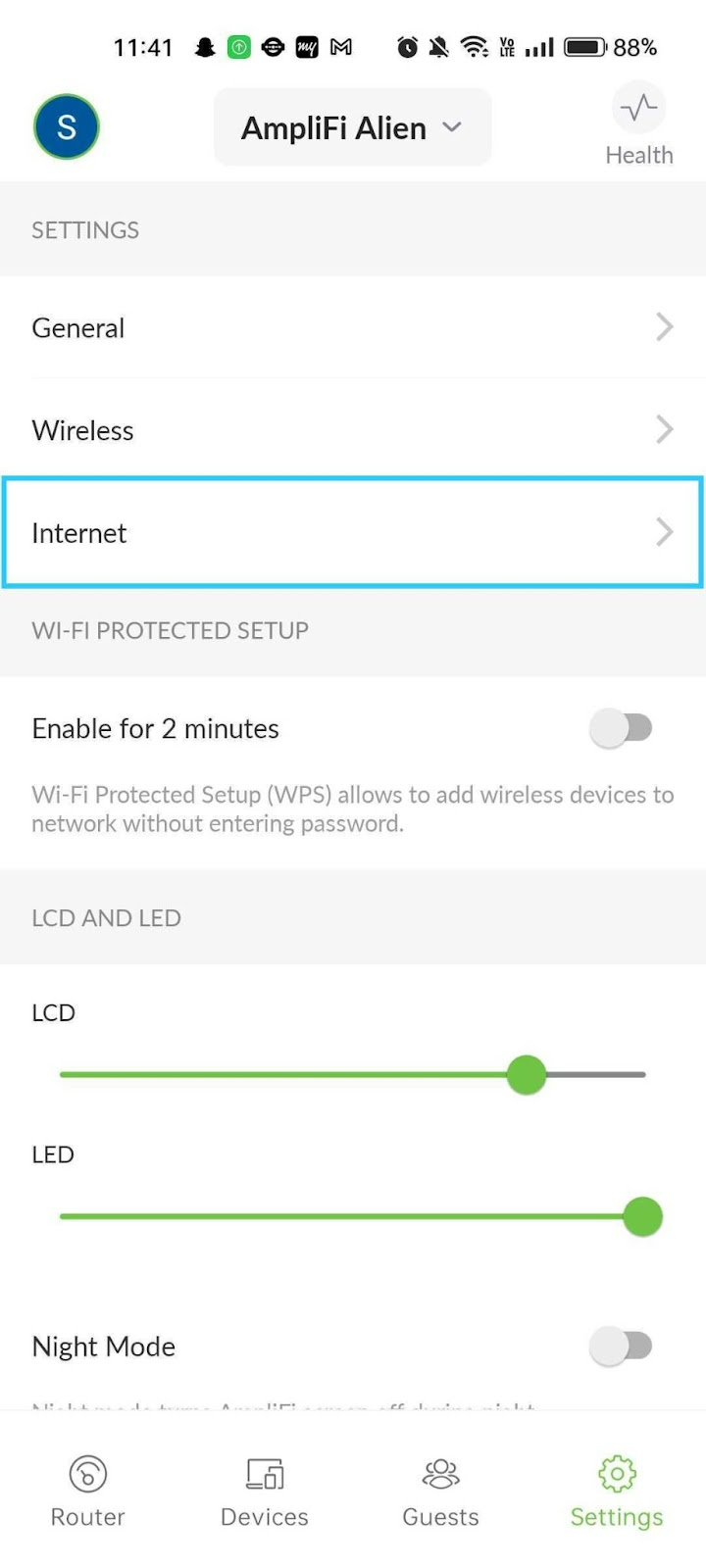Select the Devices icon in bottom navigation
706x1568 pixels.
[263, 1473]
